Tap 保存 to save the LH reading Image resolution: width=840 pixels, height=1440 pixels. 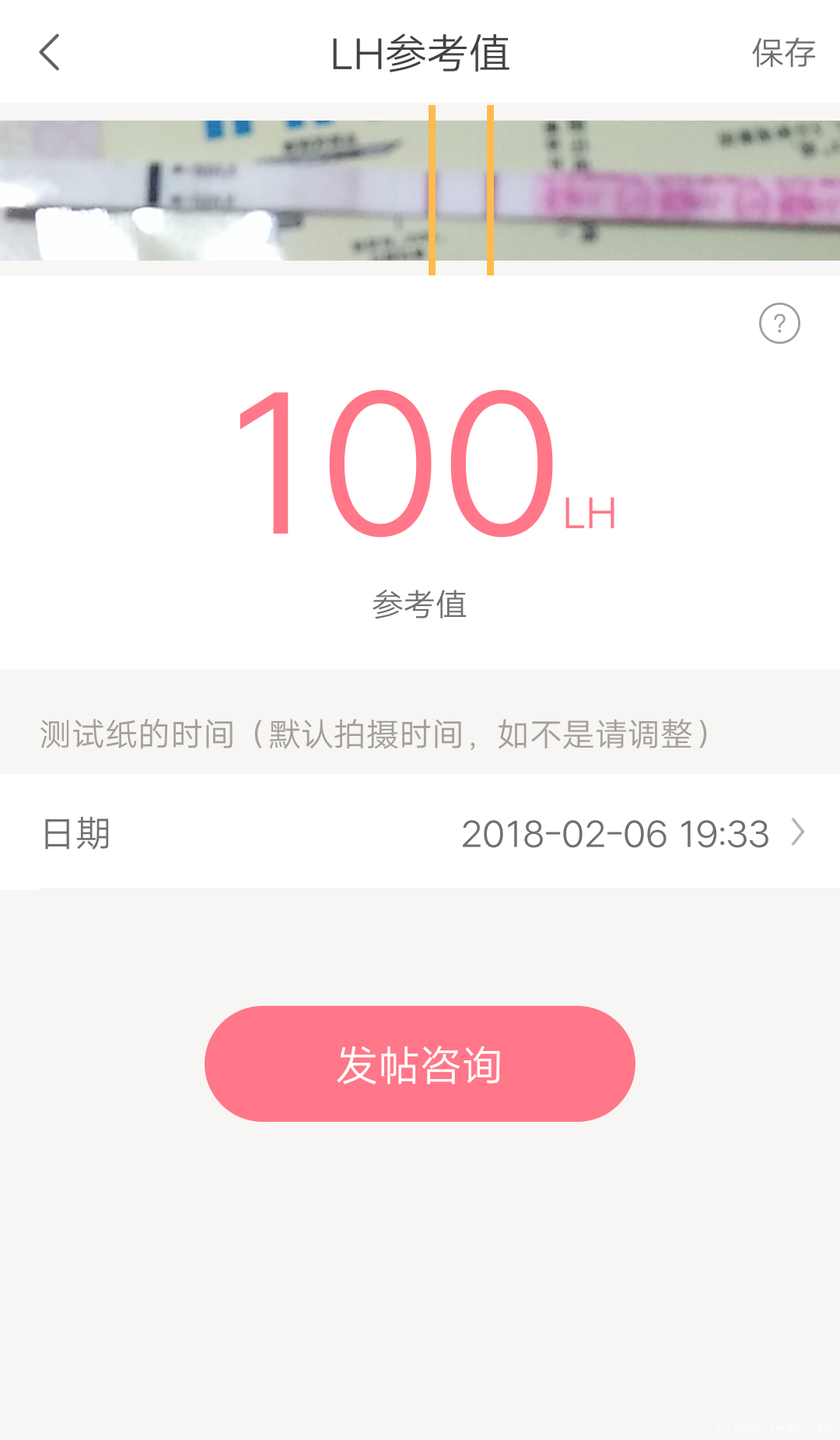(783, 53)
